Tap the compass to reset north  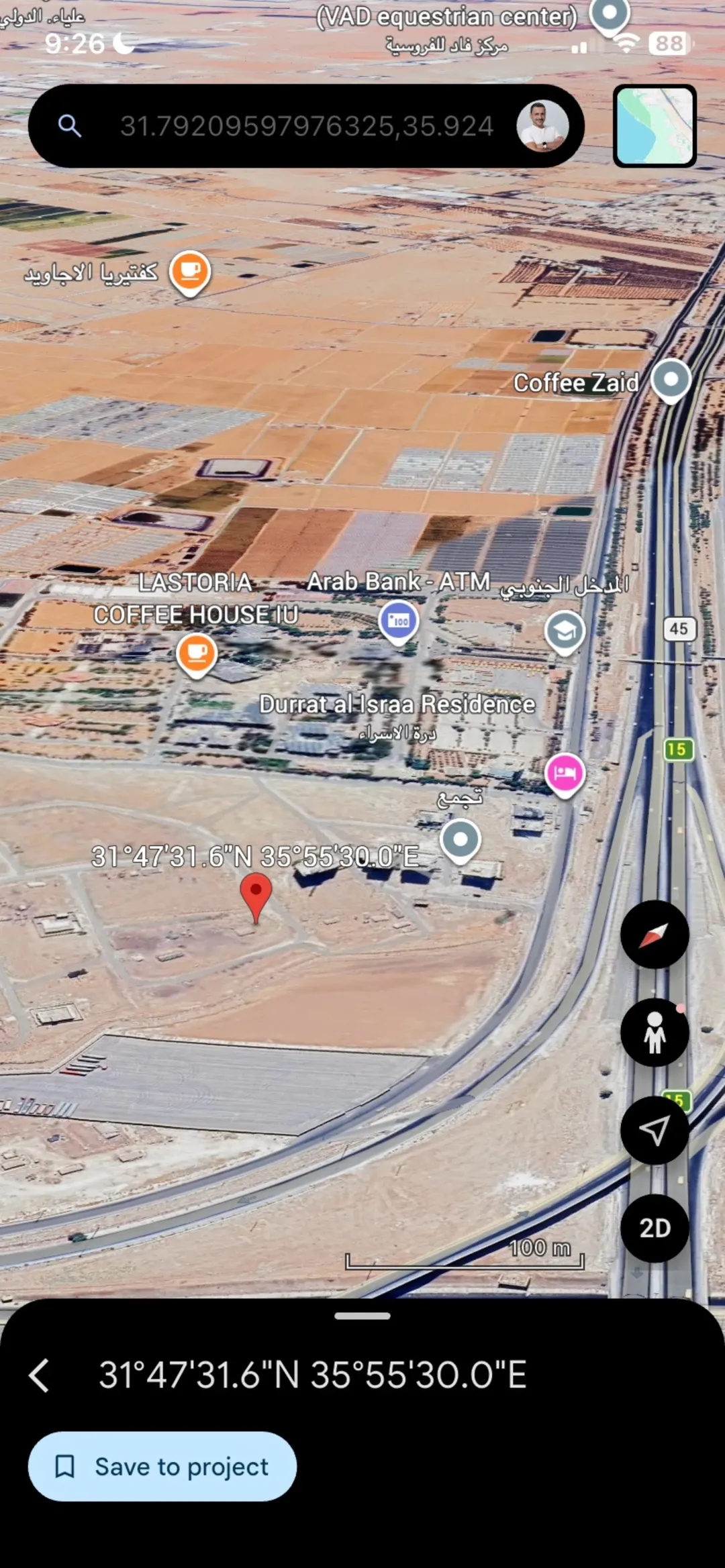click(655, 935)
